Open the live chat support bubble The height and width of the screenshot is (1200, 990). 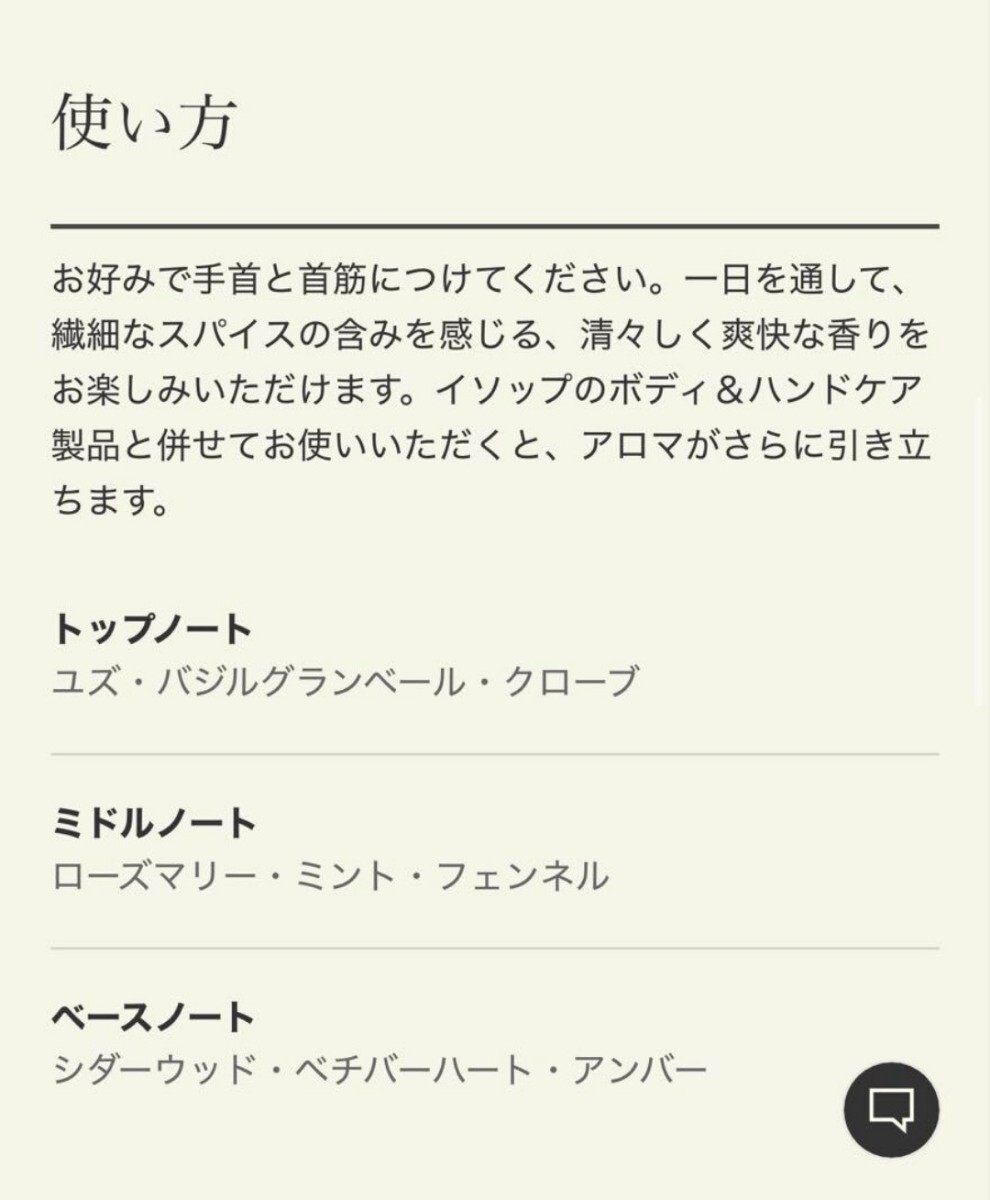(891, 1109)
